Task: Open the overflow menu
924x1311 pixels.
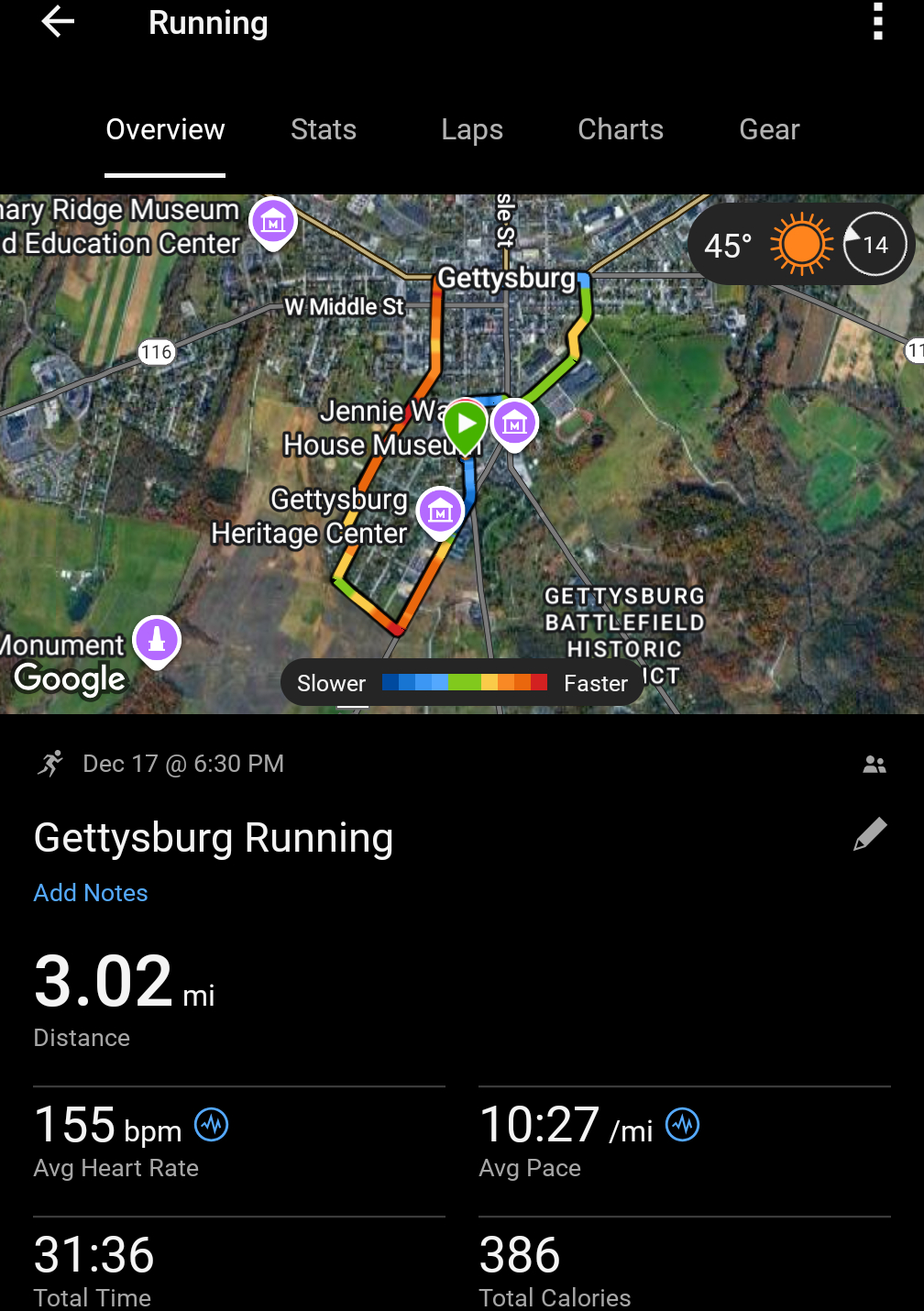Action: pos(877,22)
